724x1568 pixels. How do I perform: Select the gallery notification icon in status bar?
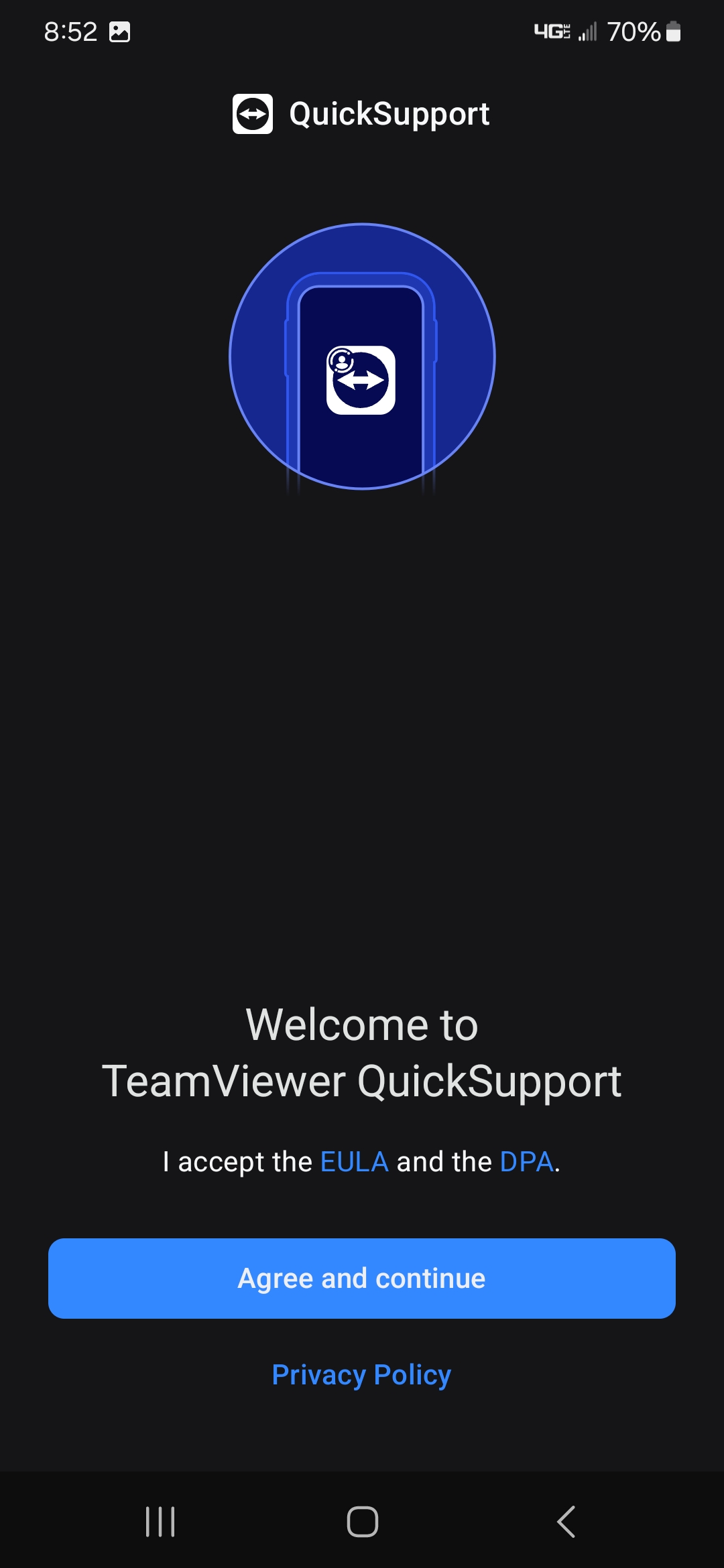click(119, 31)
